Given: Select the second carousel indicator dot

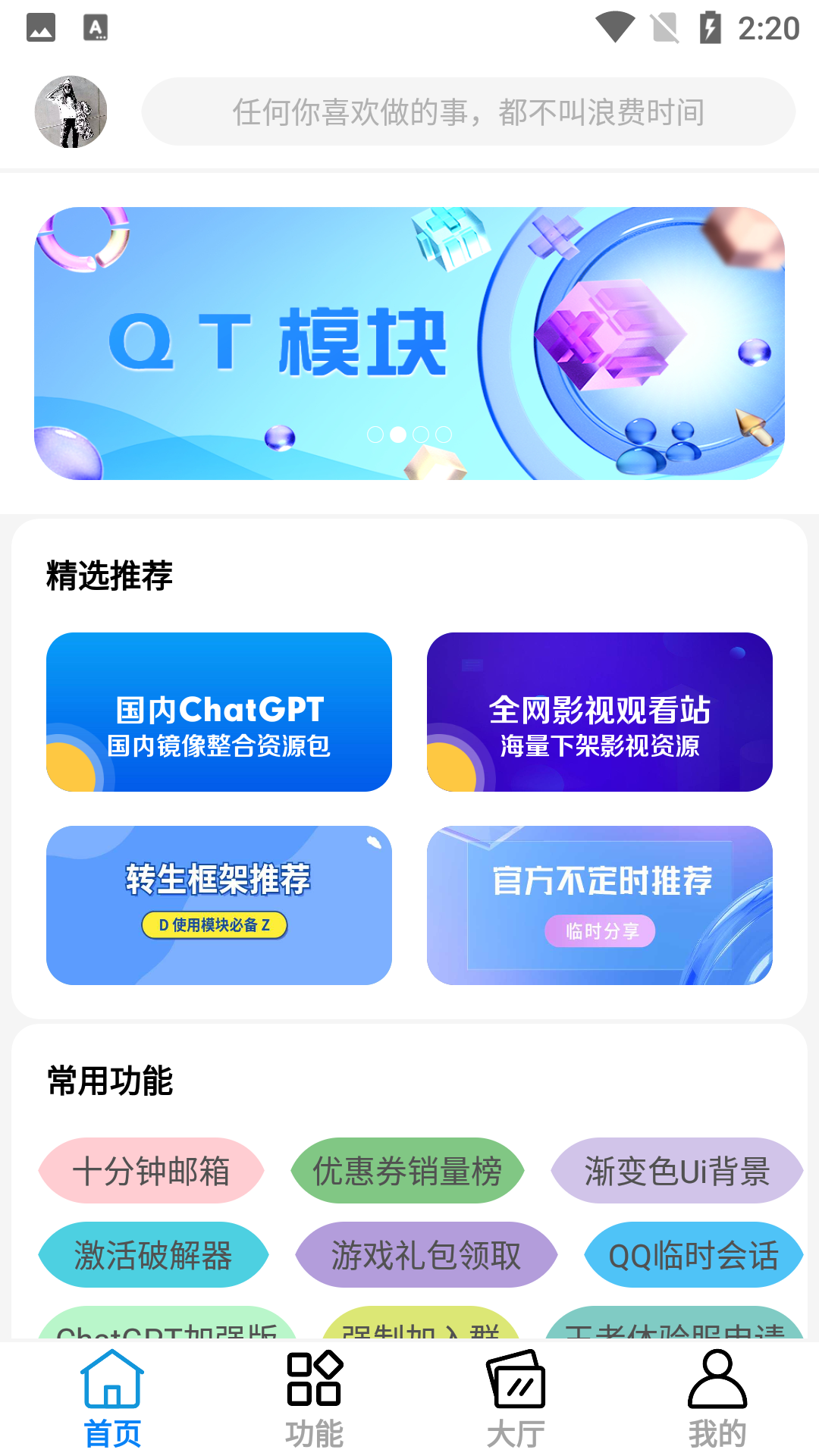Looking at the screenshot, I should 398,434.
